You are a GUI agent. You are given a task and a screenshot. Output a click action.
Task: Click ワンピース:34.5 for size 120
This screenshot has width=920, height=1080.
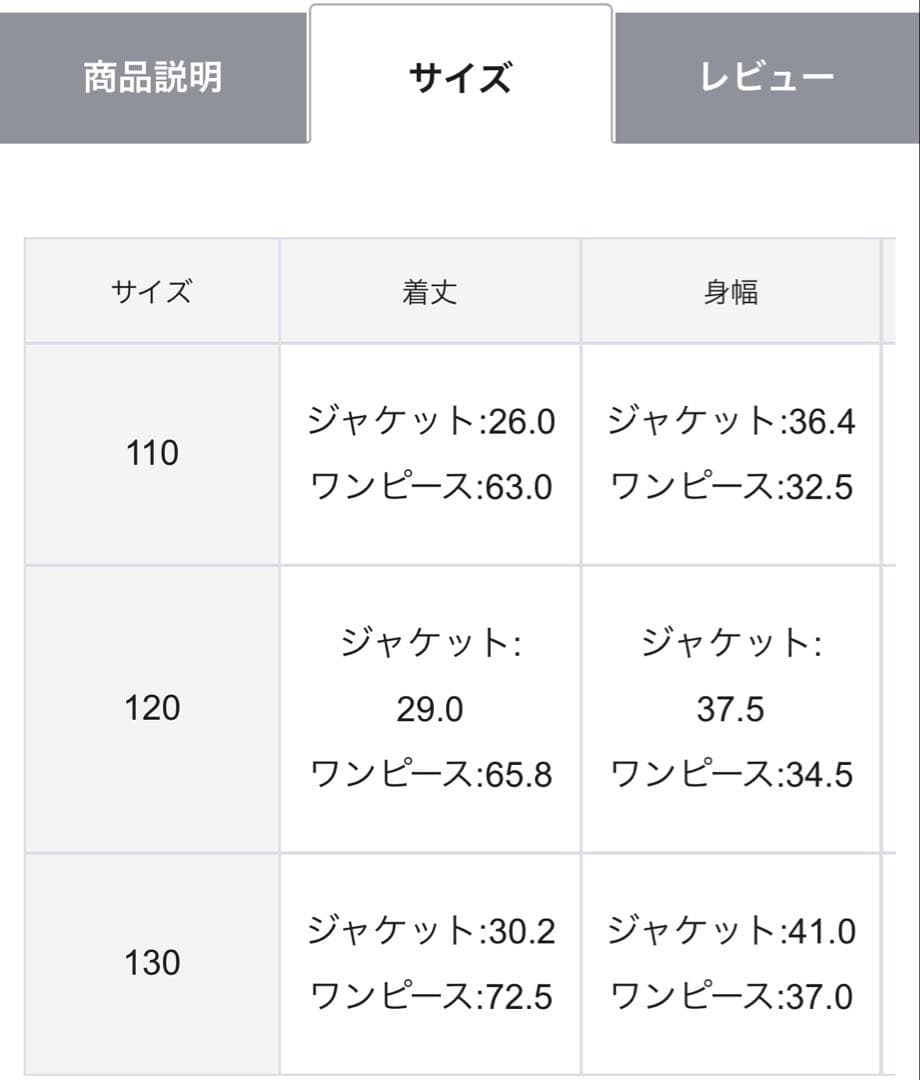[731, 774]
